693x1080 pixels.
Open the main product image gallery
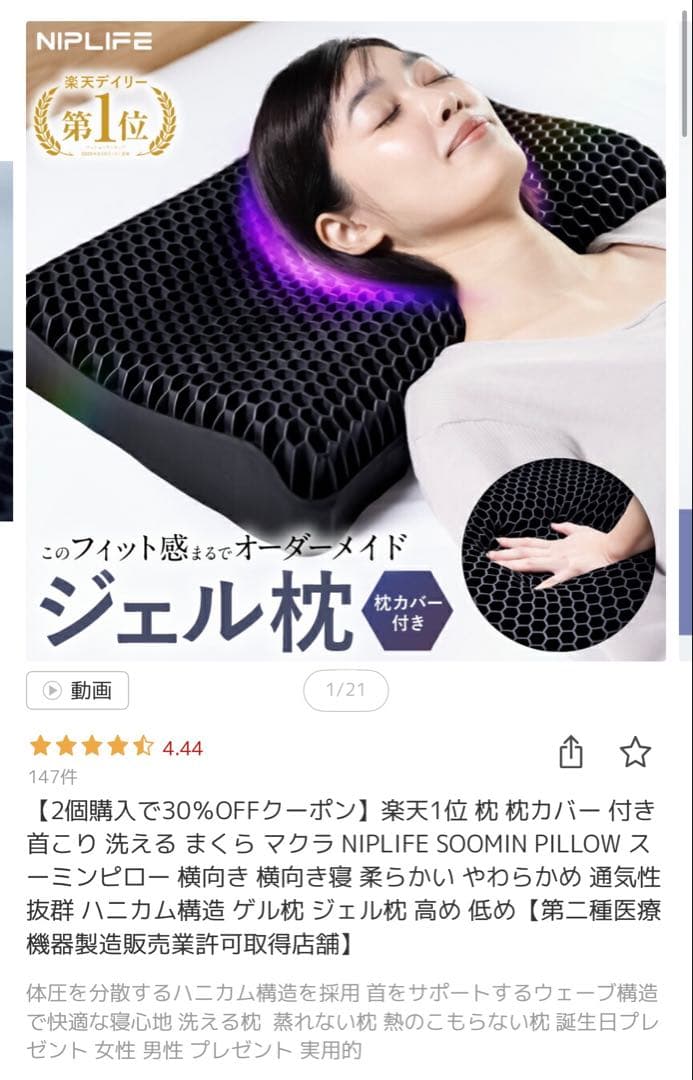click(345, 340)
